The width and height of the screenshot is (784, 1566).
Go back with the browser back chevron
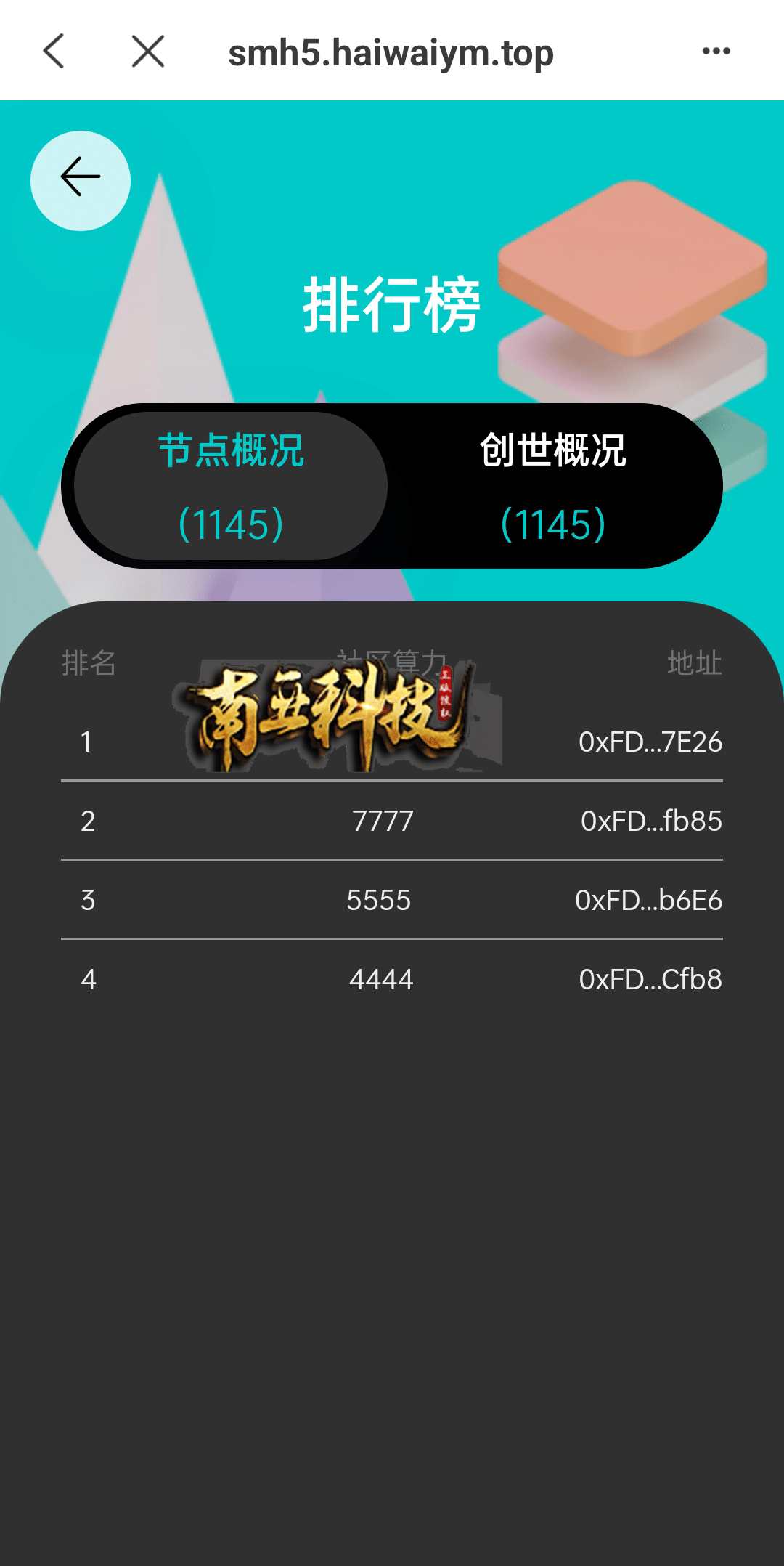point(54,51)
